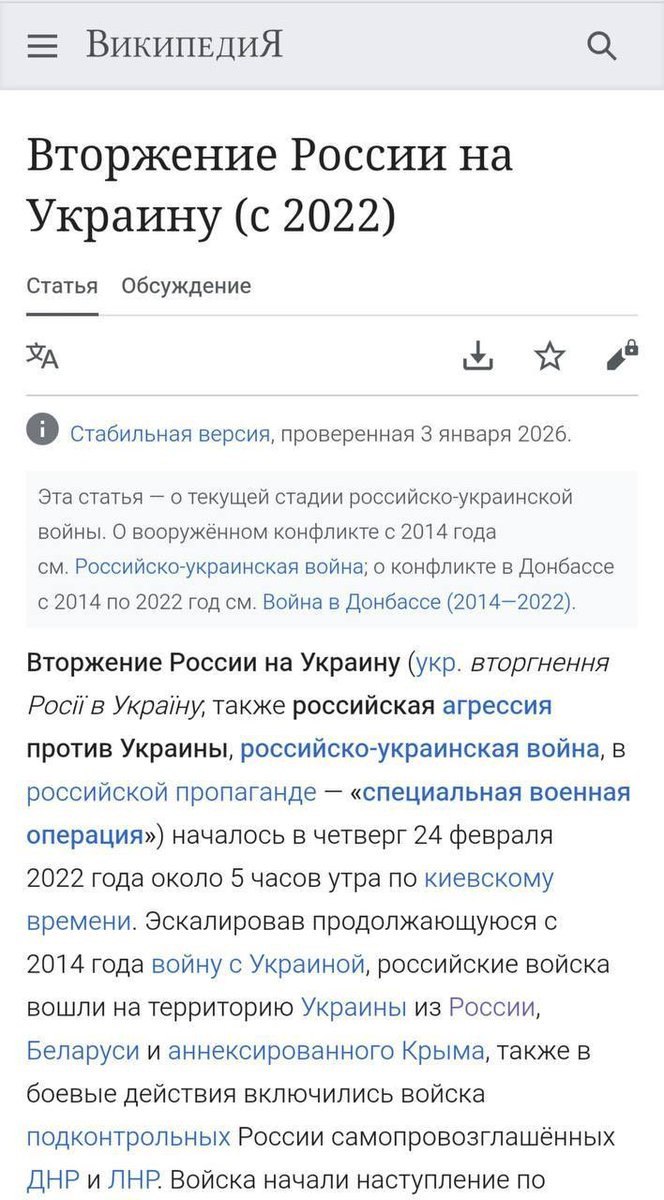Follow the киевскому времени link
This screenshot has height=1200, width=664.
coord(489,879)
